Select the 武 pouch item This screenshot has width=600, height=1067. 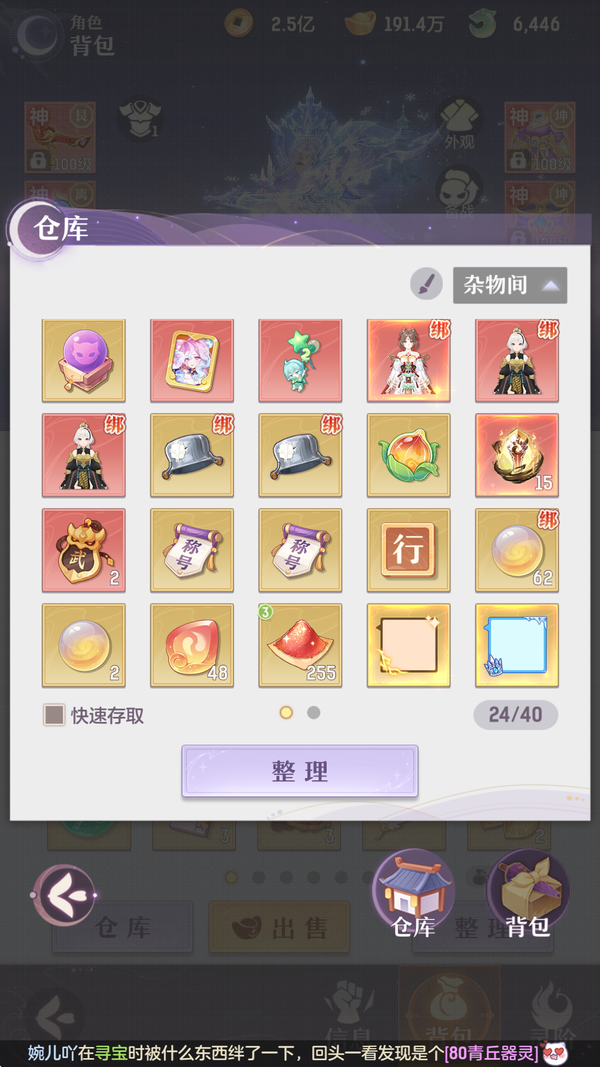pos(84,550)
